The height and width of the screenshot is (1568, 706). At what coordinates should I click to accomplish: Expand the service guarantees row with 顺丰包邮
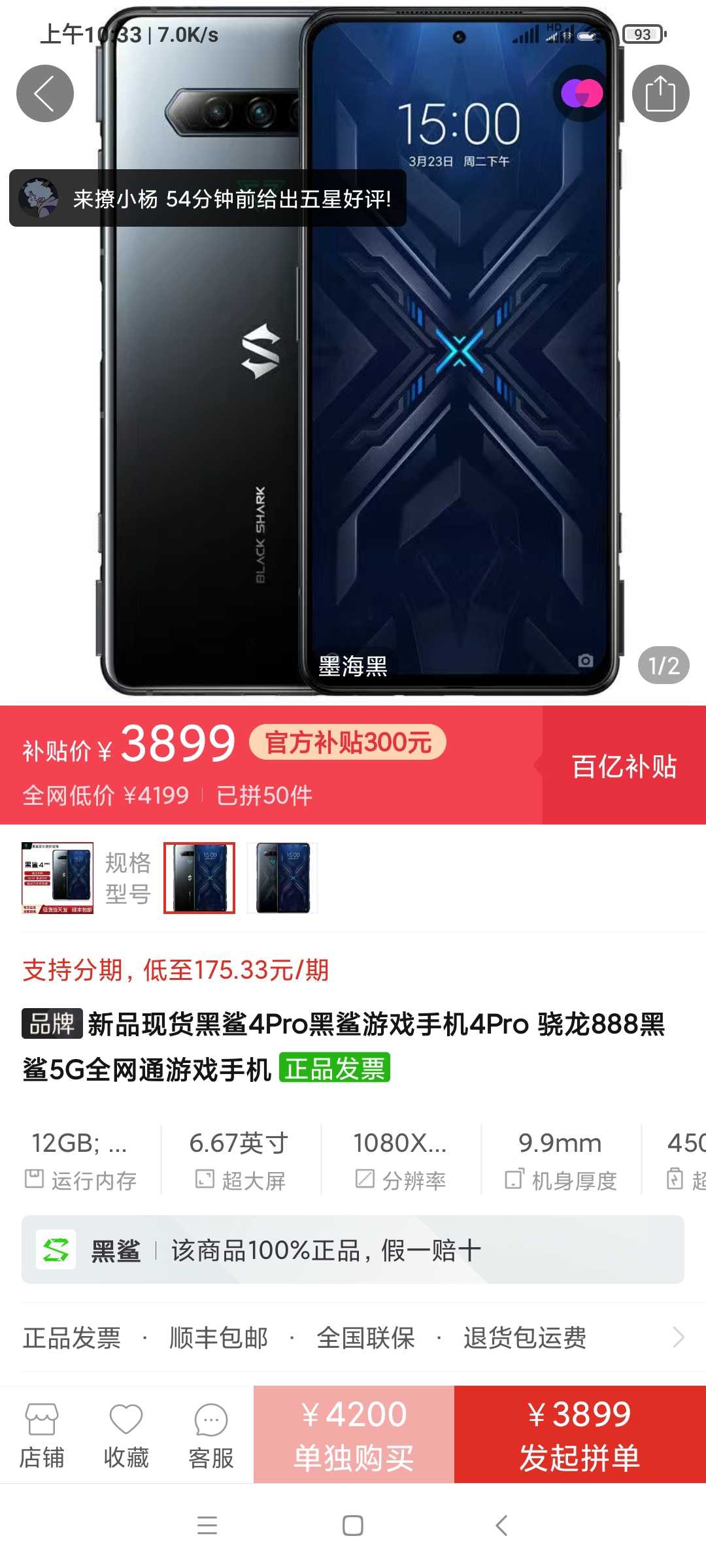(353, 1337)
